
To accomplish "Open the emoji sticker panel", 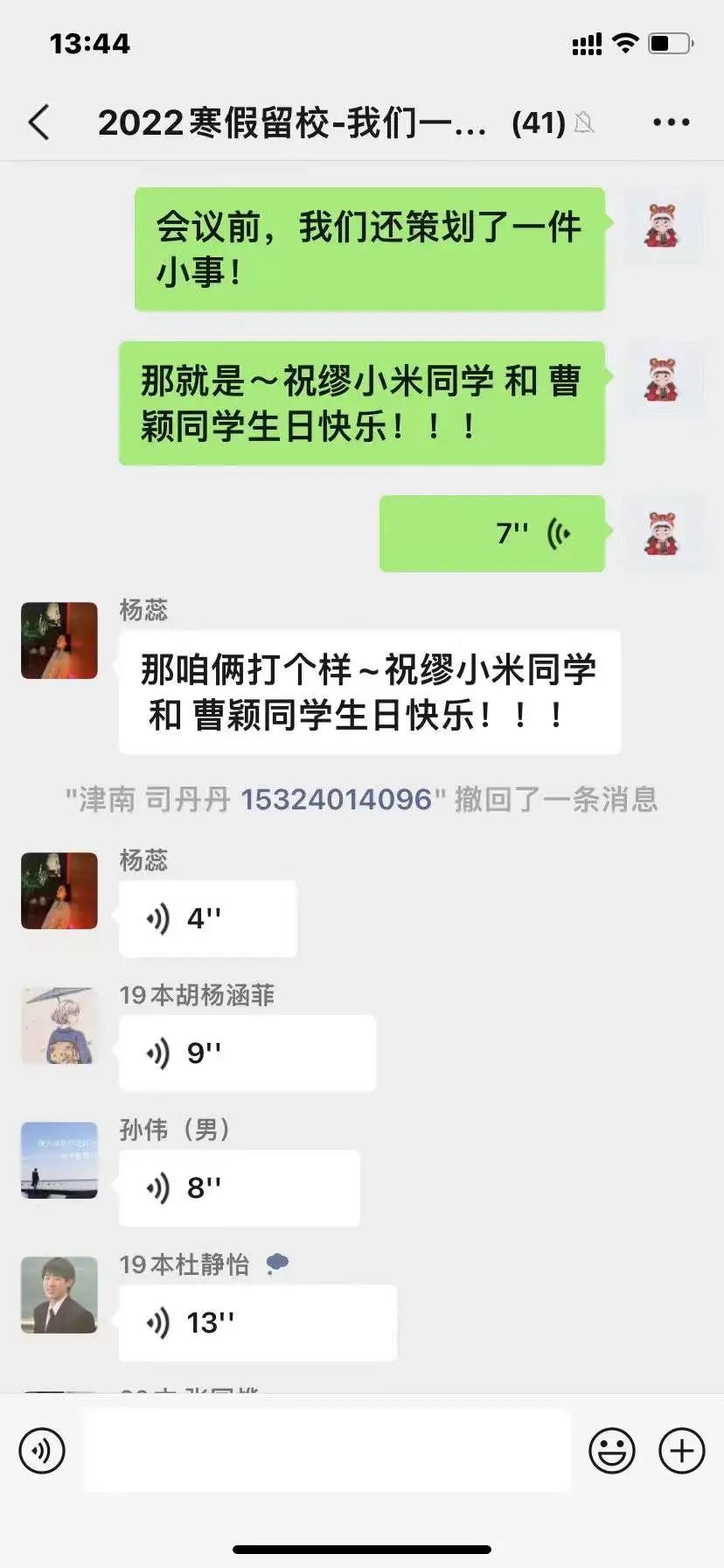I will 611,1451.
